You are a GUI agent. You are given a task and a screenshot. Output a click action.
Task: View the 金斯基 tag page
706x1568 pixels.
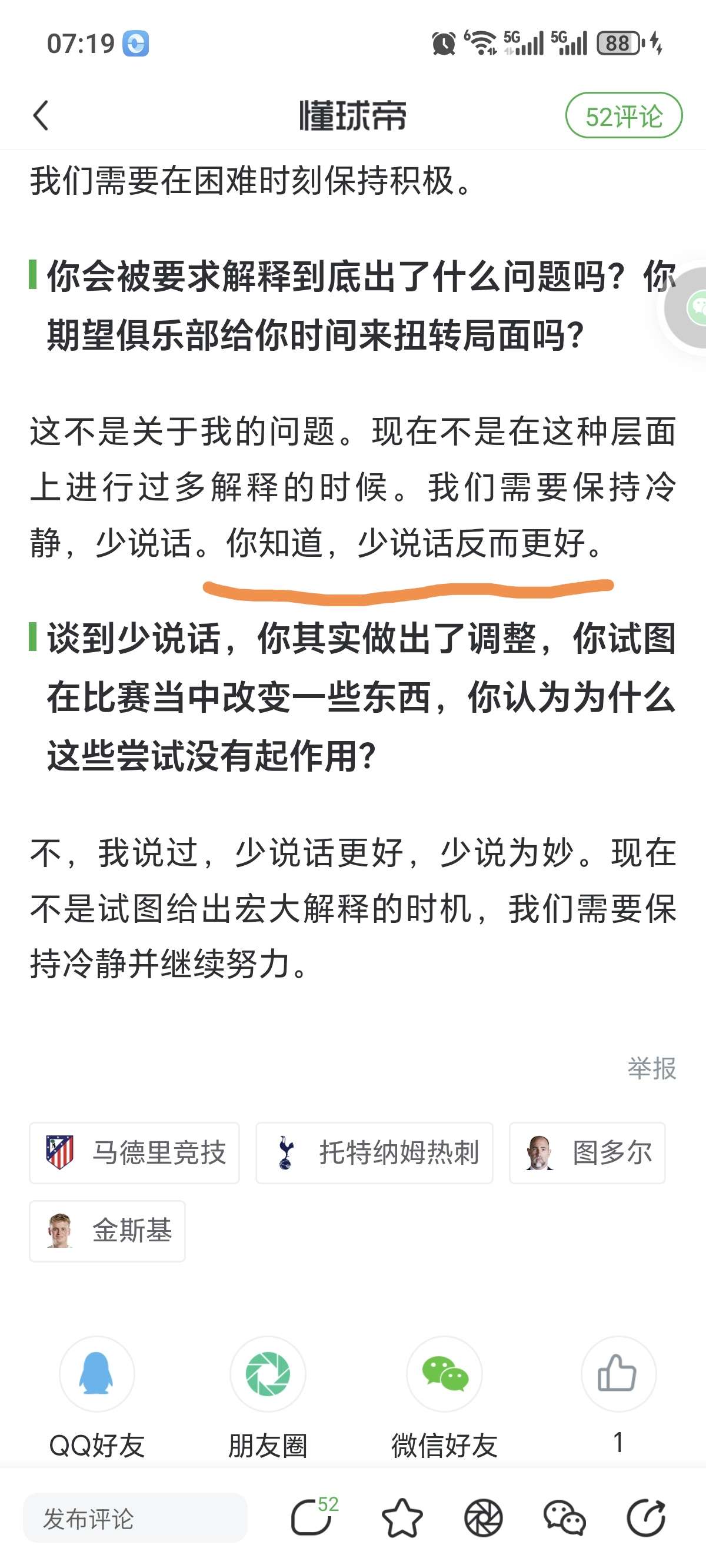(107, 1230)
